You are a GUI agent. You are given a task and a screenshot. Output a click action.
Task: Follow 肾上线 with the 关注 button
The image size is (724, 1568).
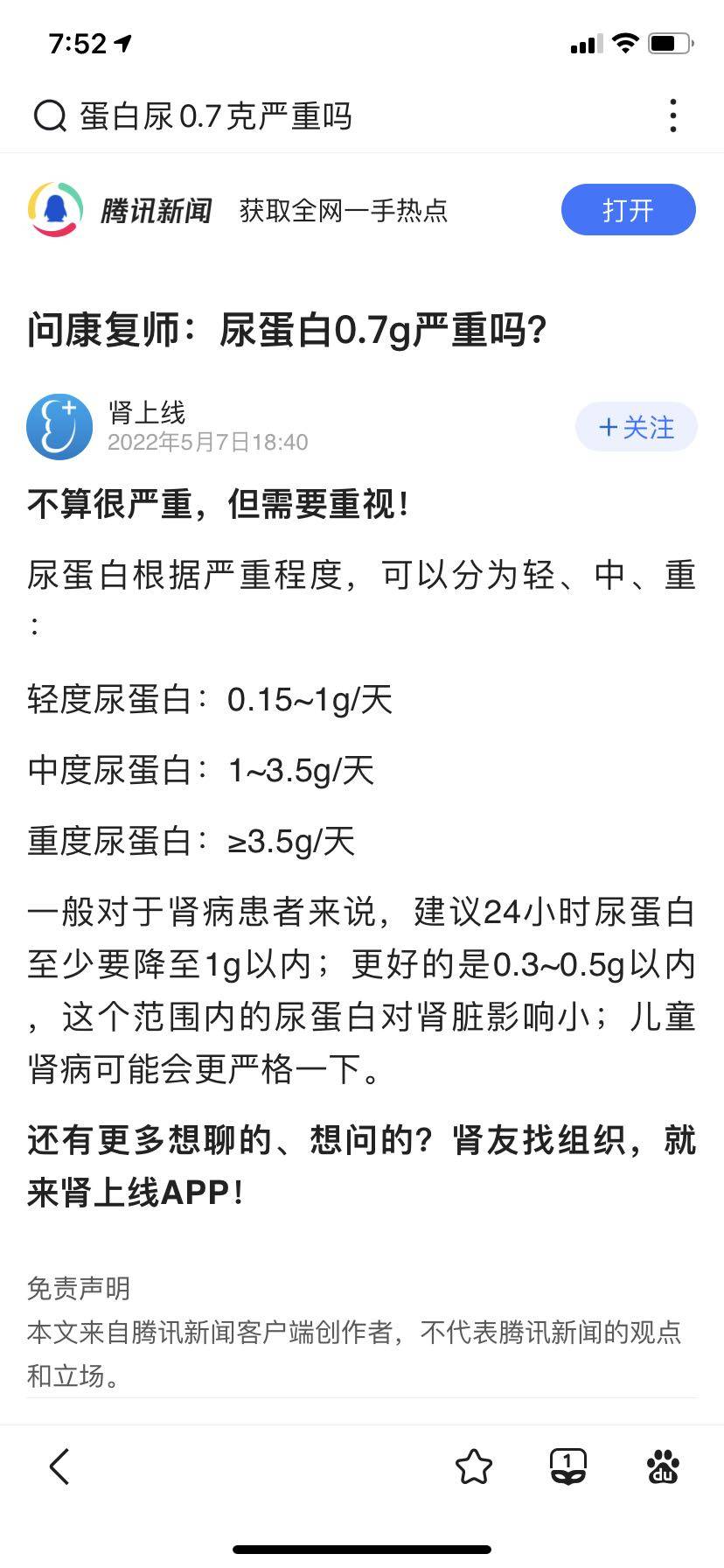pos(636,428)
